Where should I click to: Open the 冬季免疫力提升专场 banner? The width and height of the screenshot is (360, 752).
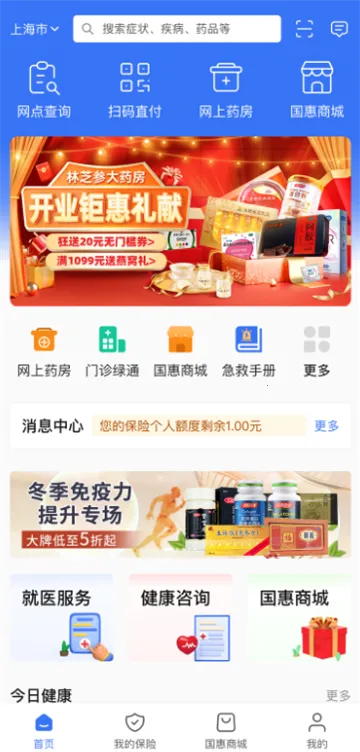tap(180, 515)
